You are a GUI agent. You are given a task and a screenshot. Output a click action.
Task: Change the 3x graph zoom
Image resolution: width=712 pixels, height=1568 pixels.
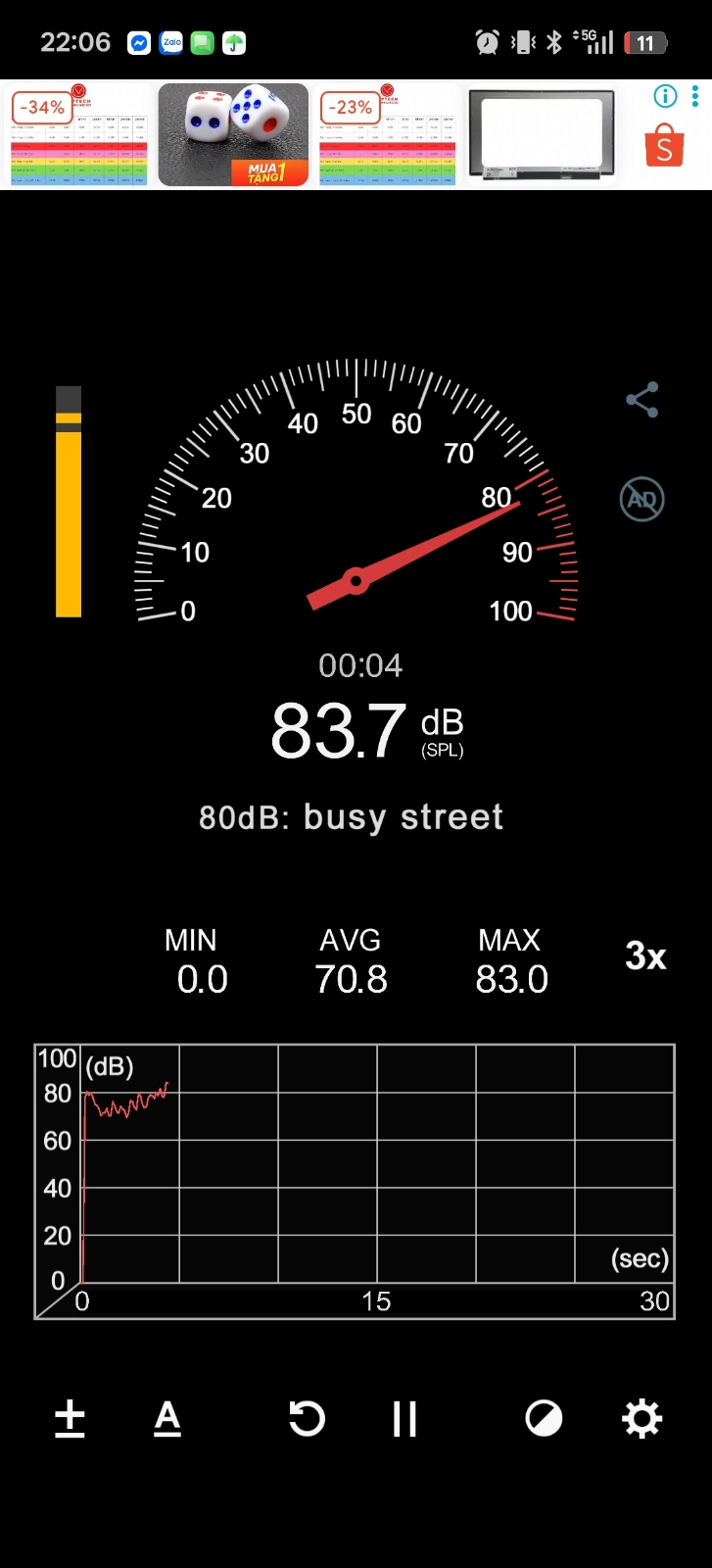645,956
